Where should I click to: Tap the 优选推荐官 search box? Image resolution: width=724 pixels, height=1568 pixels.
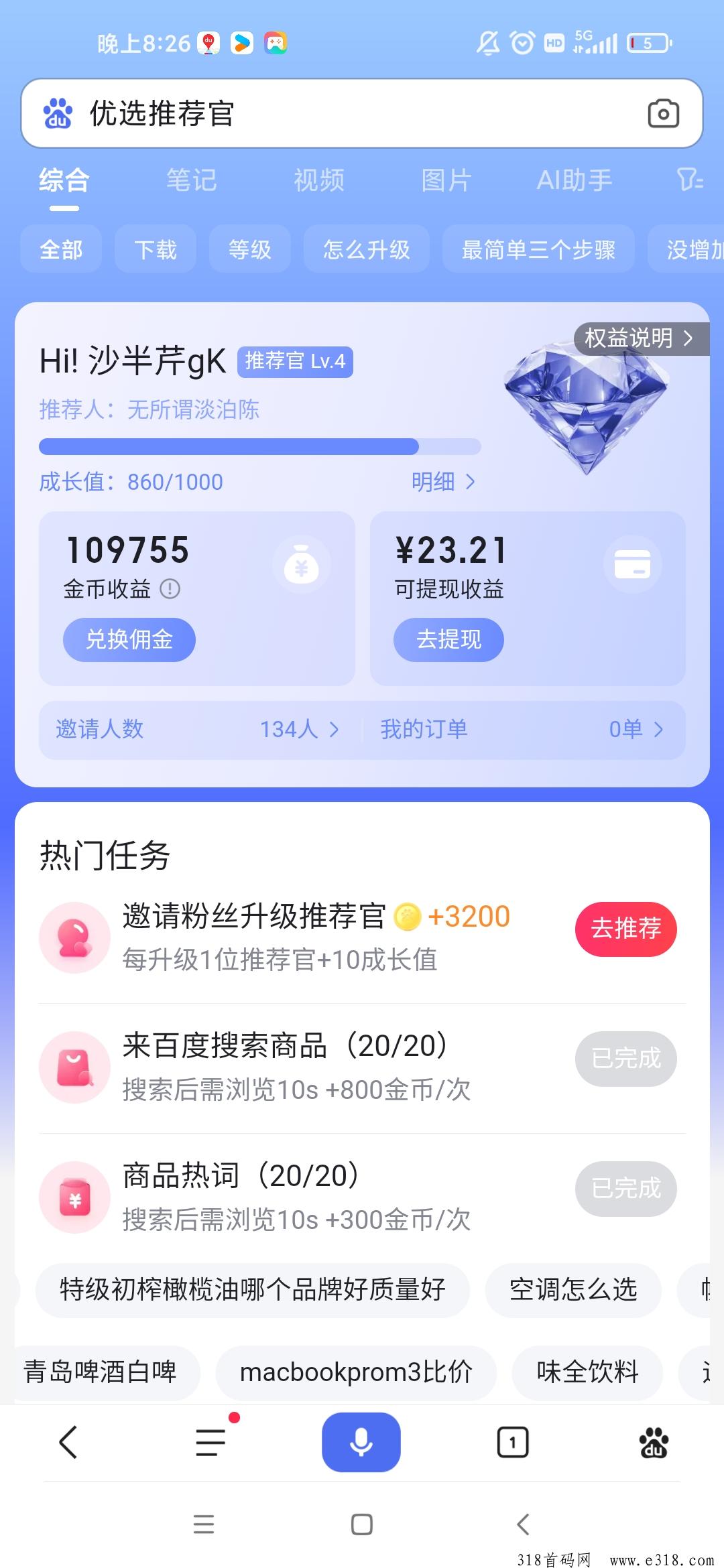(x=349, y=113)
